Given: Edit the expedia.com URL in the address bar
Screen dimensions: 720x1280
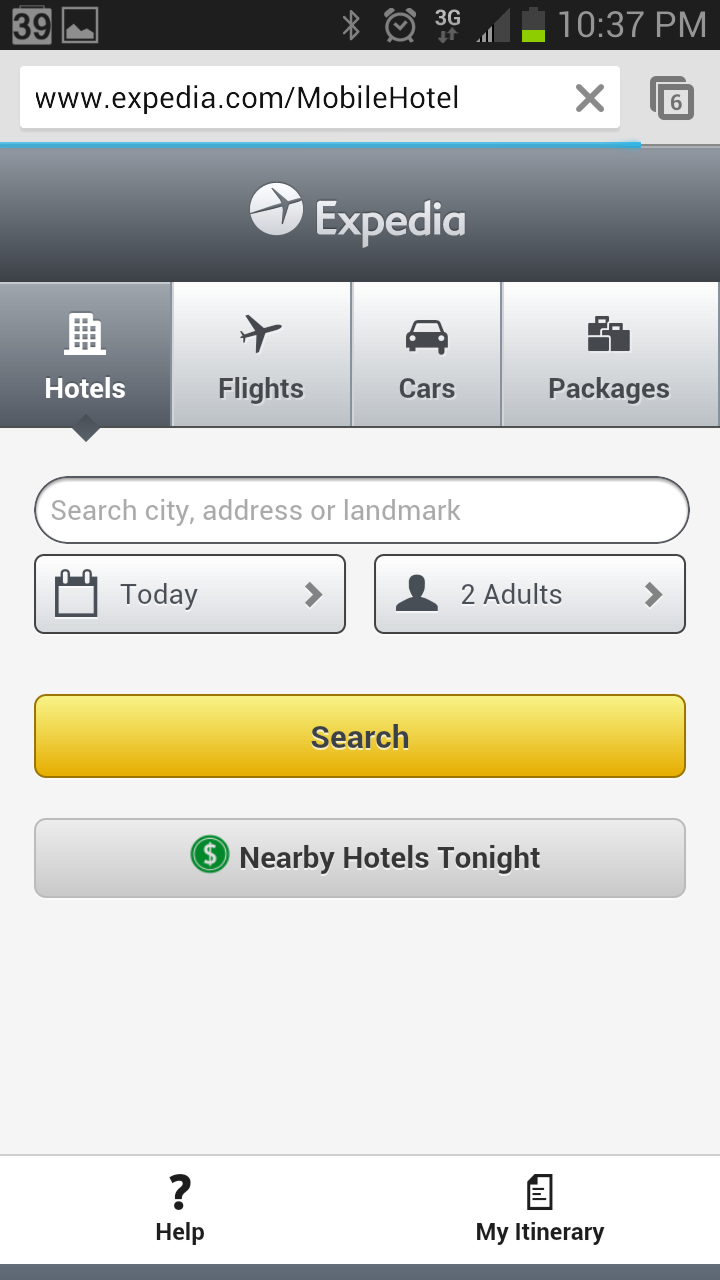Looking at the screenshot, I should pos(290,98).
